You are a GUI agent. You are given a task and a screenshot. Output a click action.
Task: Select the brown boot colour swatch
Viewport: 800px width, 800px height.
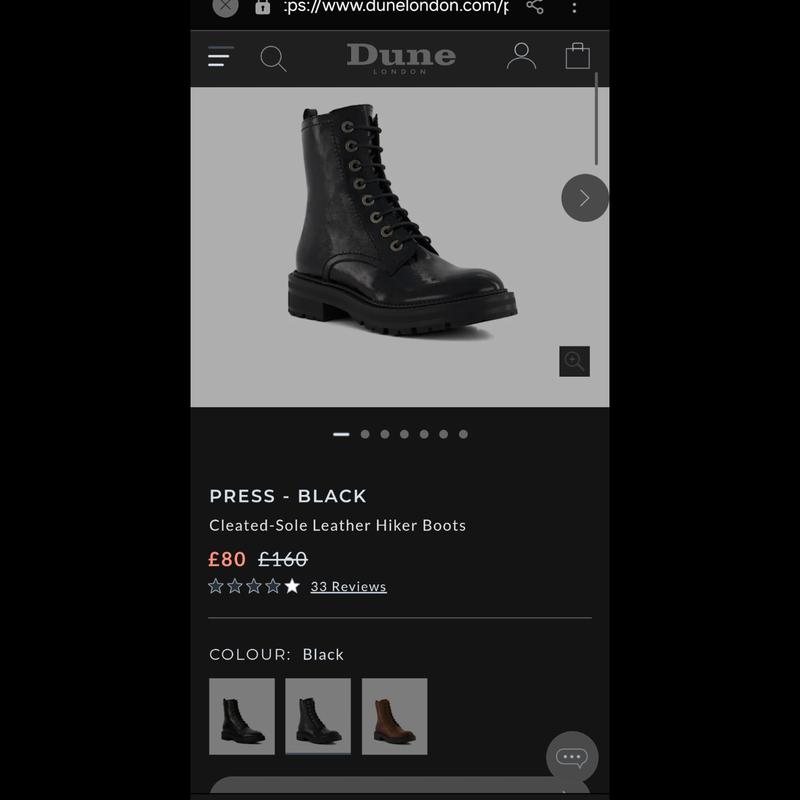point(394,716)
